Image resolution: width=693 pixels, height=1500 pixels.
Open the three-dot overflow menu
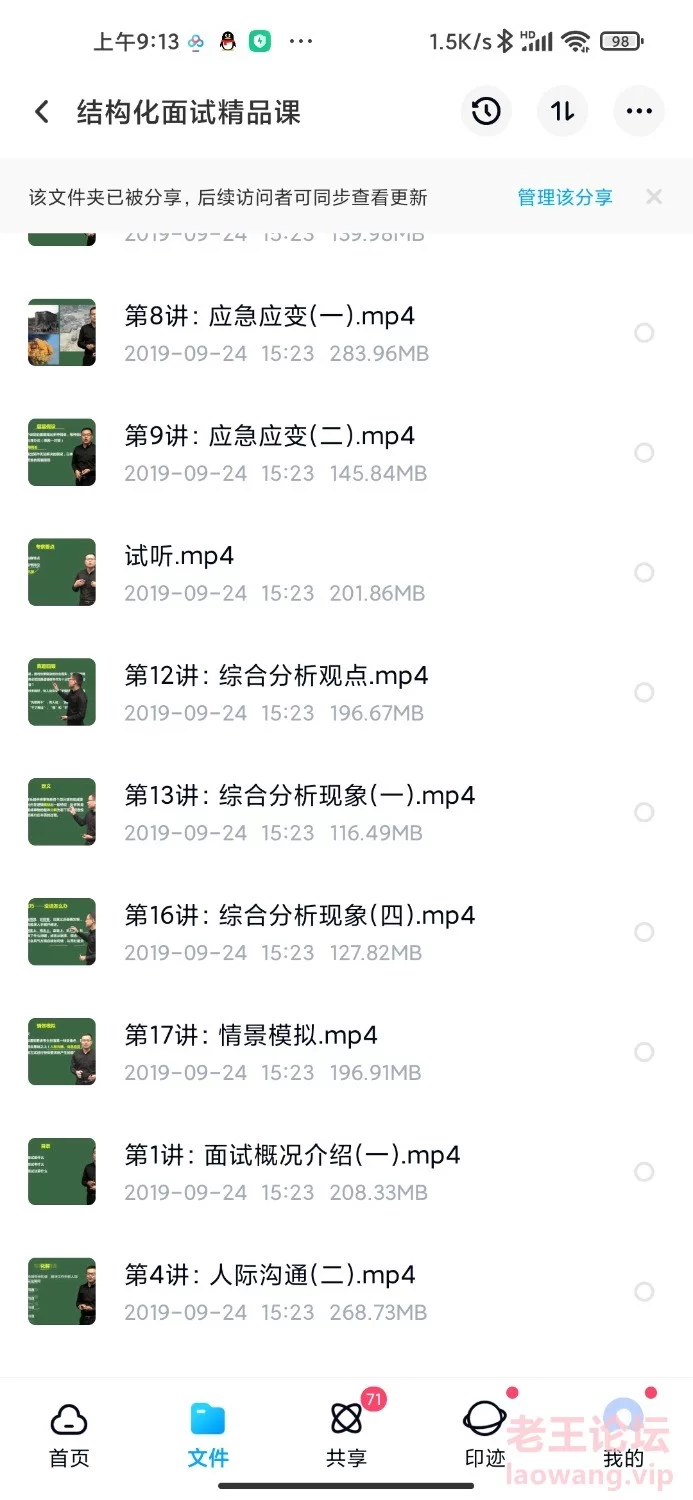click(x=639, y=111)
